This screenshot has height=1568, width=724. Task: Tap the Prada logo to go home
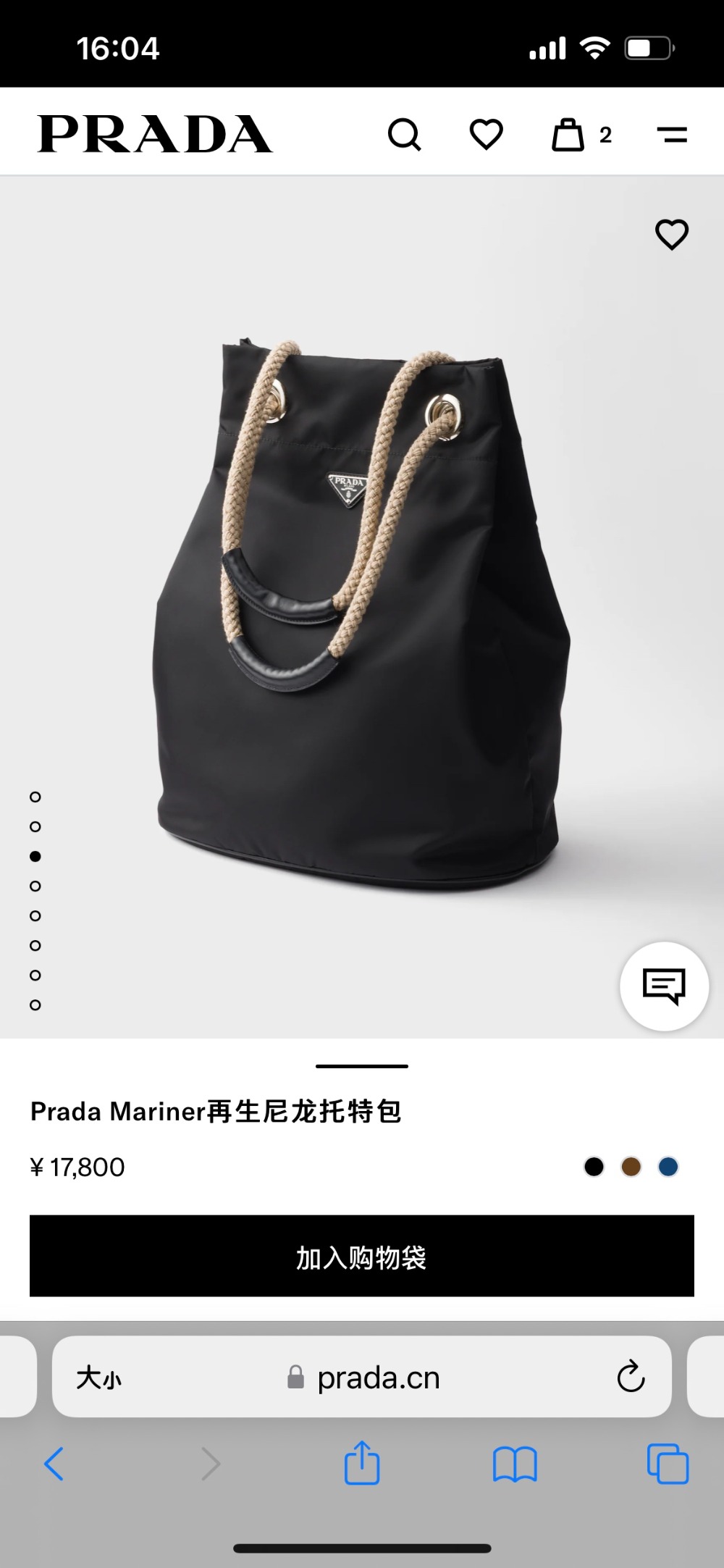[155, 135]
